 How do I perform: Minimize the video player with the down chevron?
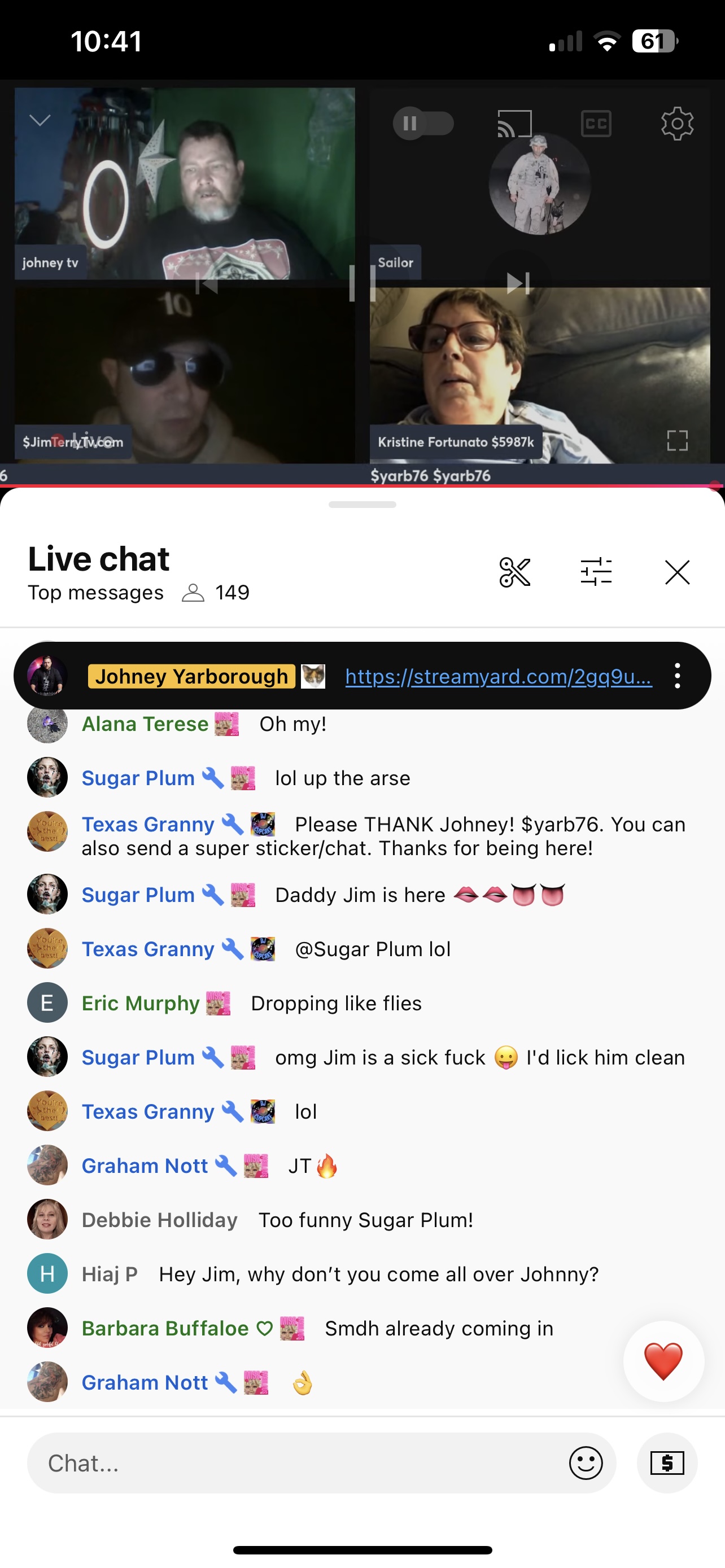click(40, 120)
